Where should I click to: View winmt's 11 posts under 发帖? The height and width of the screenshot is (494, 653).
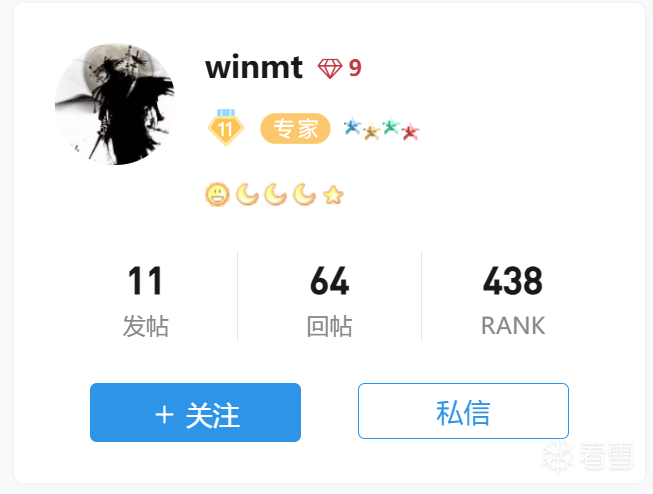tap(145, 299)
